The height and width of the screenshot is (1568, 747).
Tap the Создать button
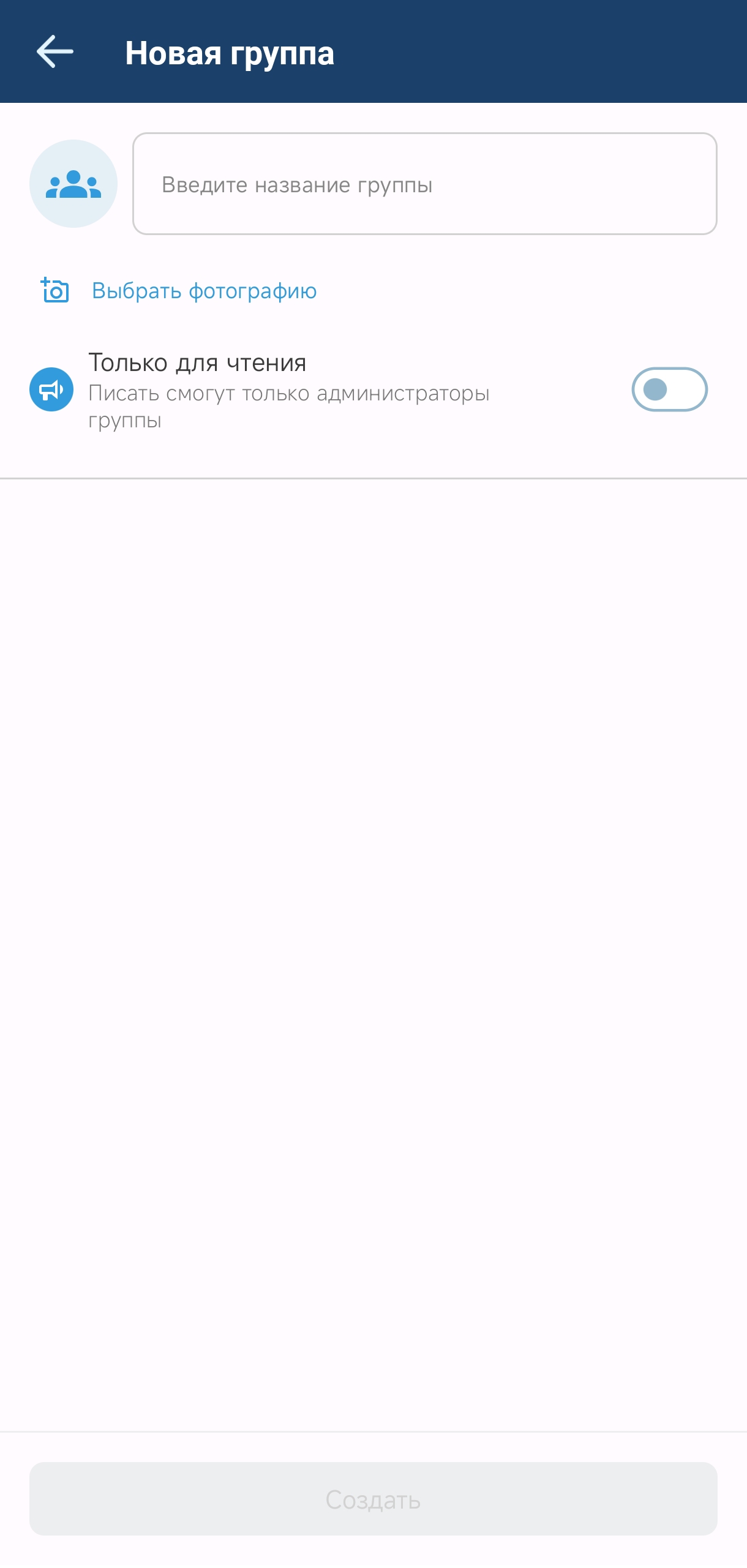coord(373,1498)
